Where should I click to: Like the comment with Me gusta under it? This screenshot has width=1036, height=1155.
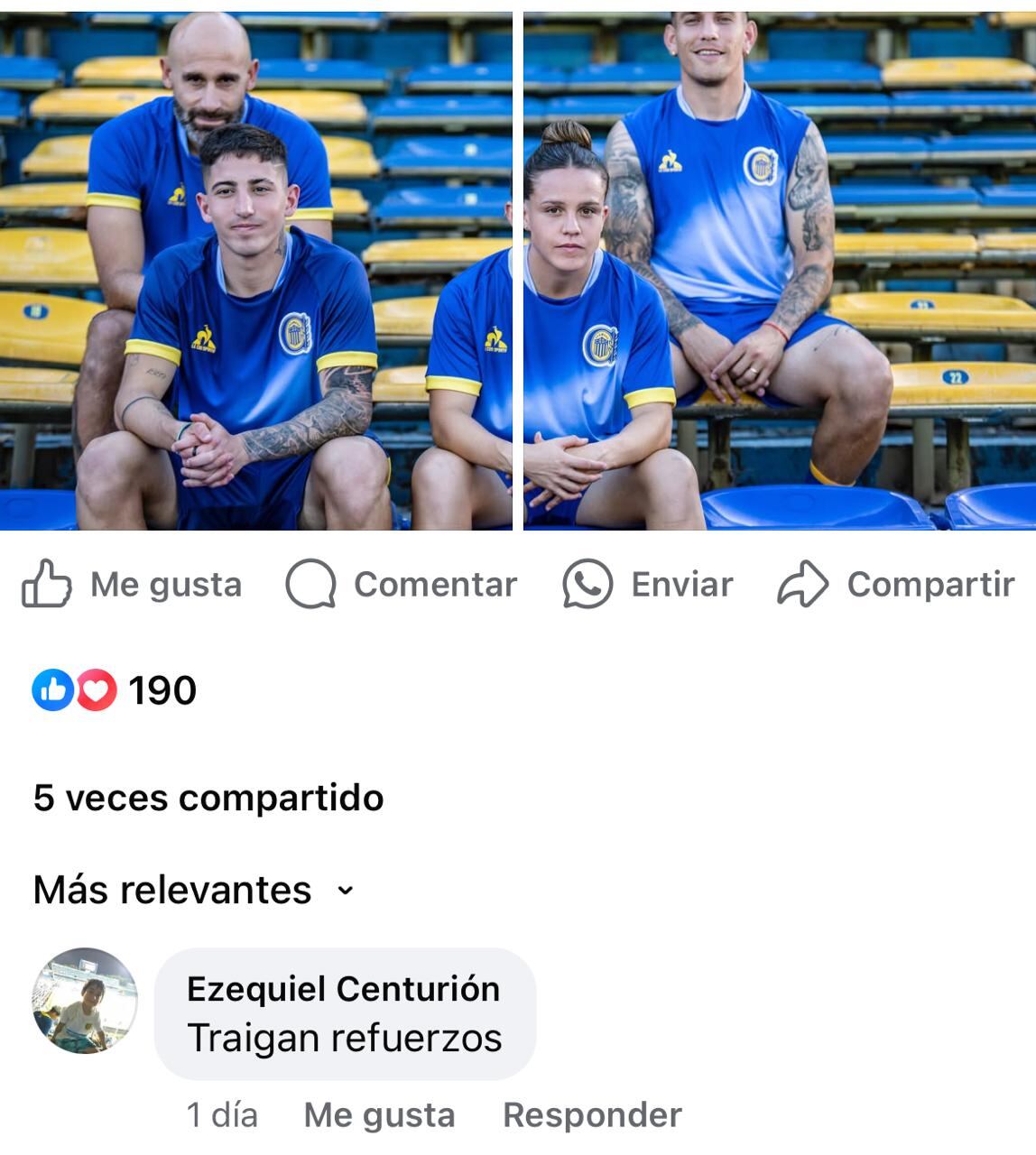point(377,1116)
